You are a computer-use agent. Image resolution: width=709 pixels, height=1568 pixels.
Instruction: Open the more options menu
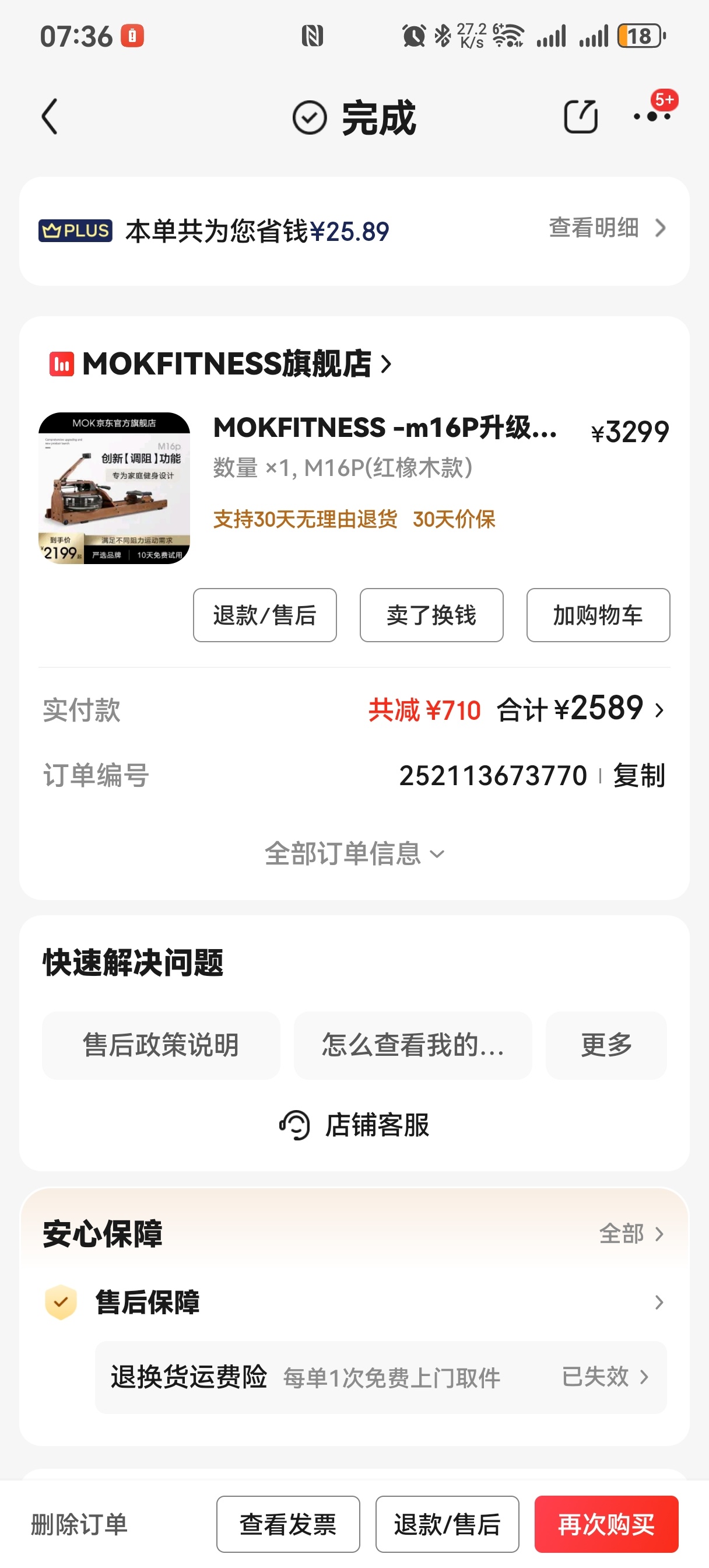(652, 116)
